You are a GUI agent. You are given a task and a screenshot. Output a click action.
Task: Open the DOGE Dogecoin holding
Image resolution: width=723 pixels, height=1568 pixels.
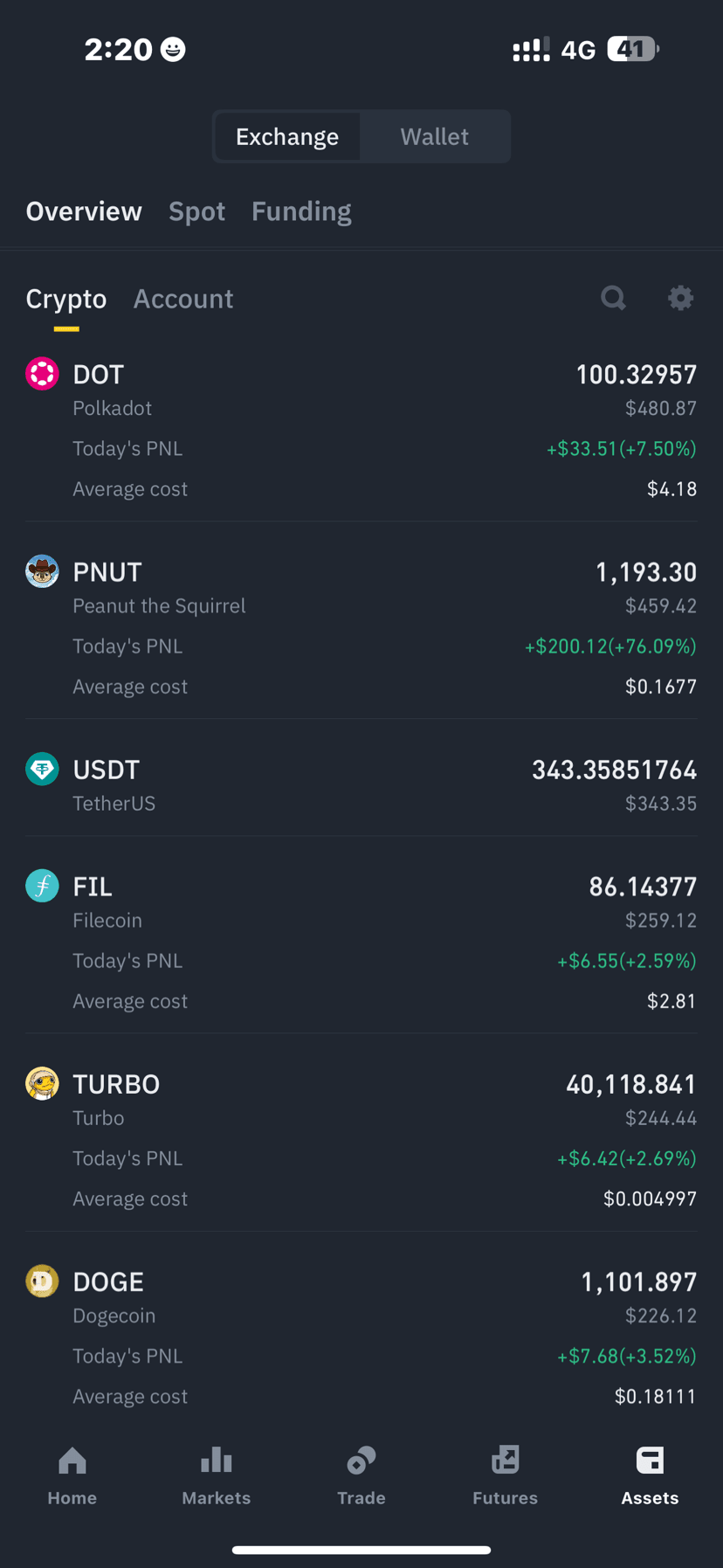click(x=361, y=1337)
